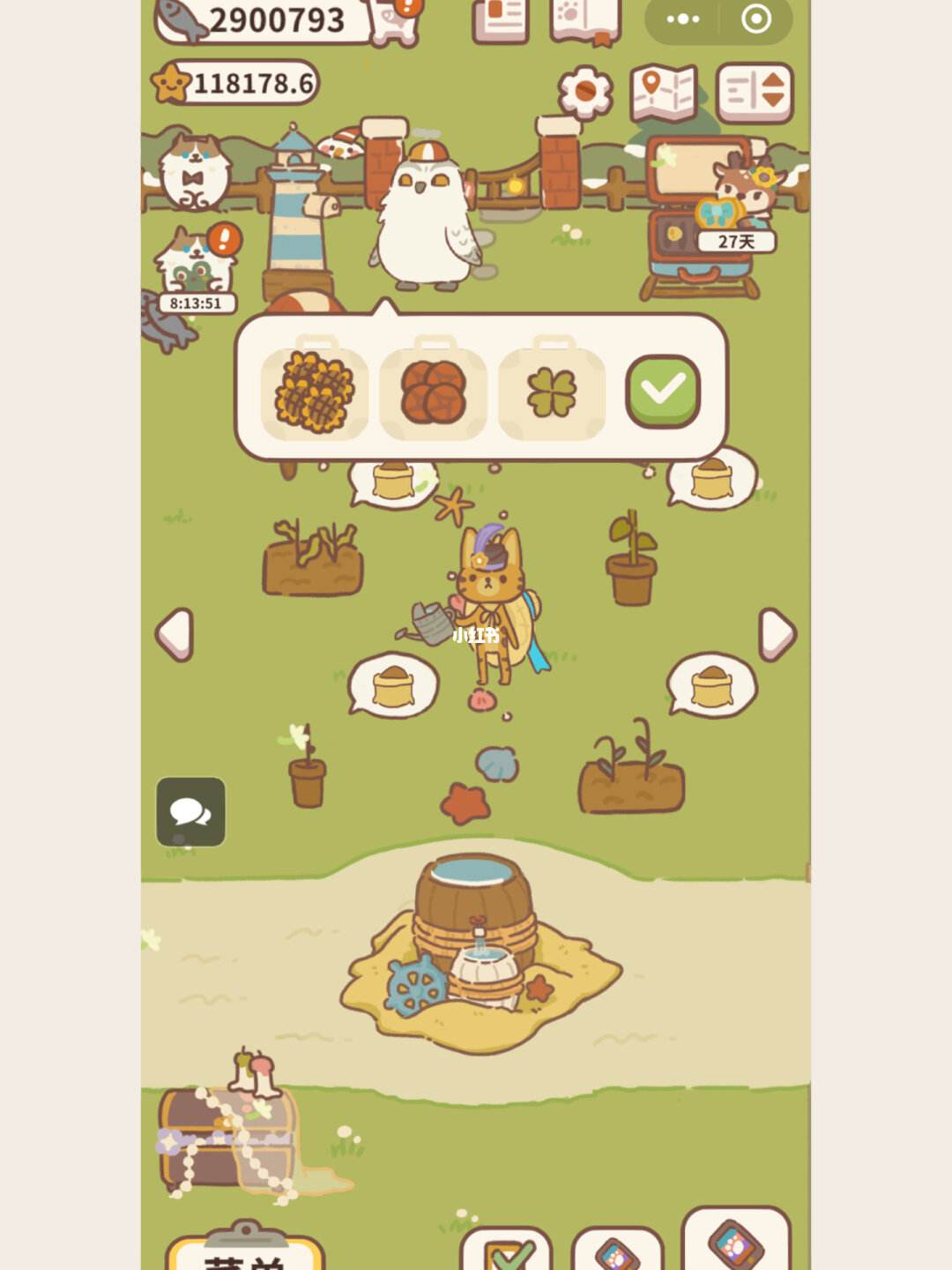
Task: Close the mini program
Action: [x=756, y=19]
